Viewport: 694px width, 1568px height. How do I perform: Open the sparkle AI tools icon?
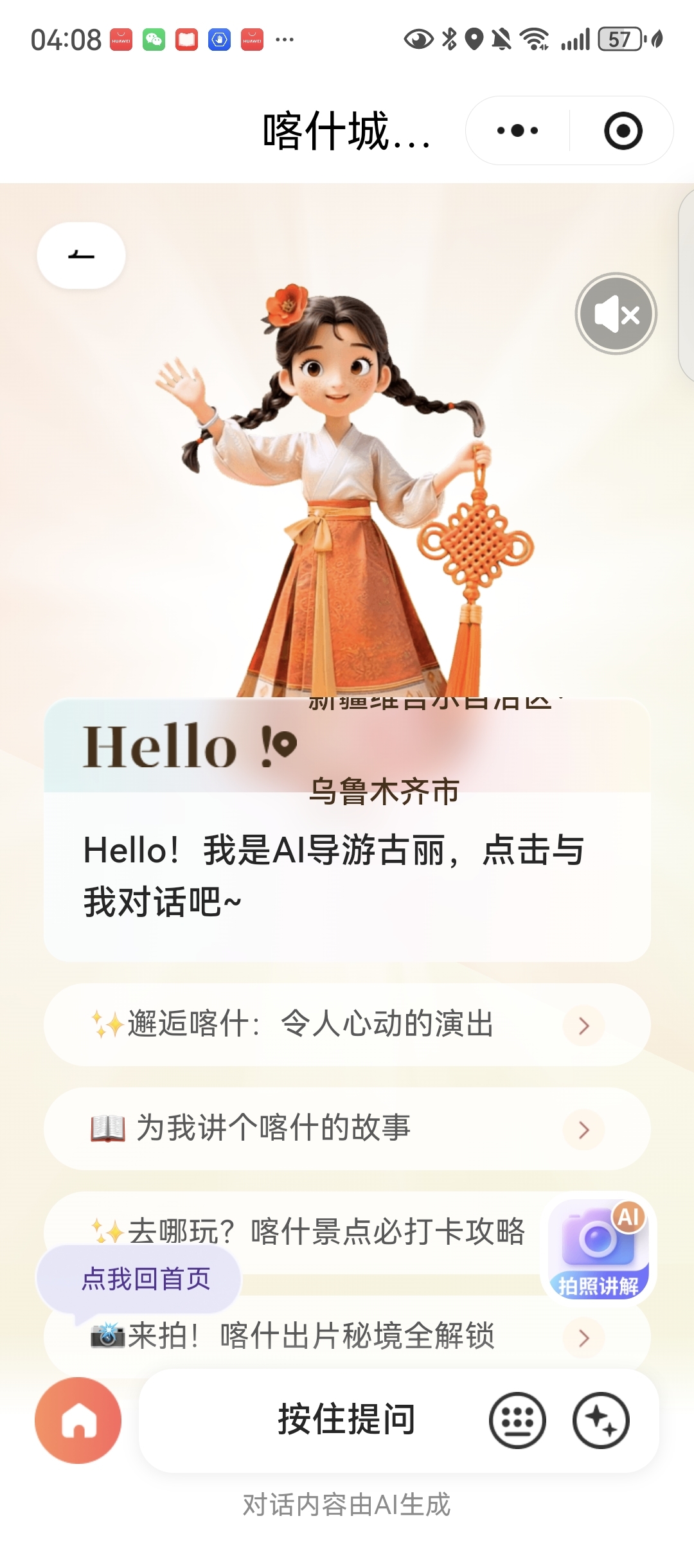[601, 1420]
